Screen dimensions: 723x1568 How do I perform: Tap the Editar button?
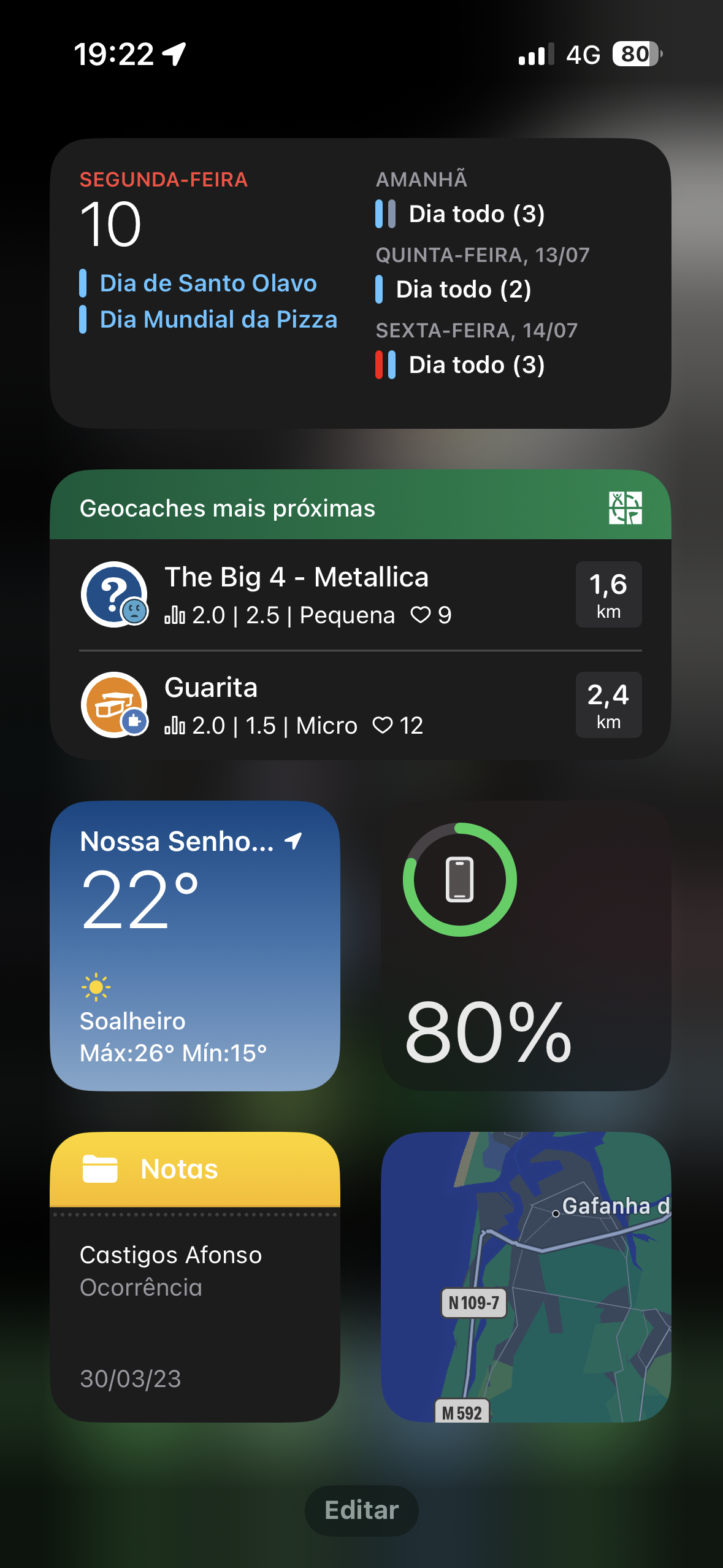362,1510
